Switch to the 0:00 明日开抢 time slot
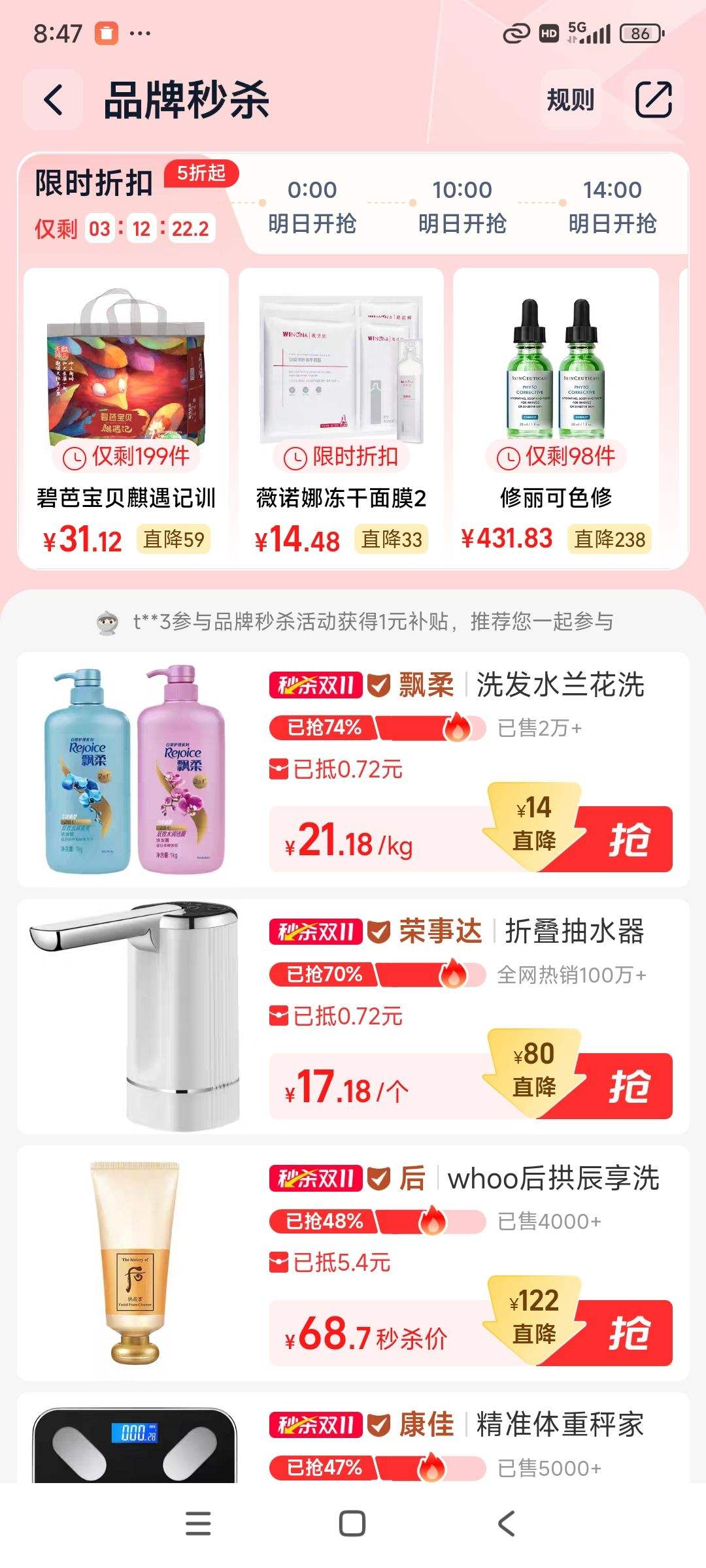Image resolution: width=706 pixels, height=1568 pixels. [312, 206]
